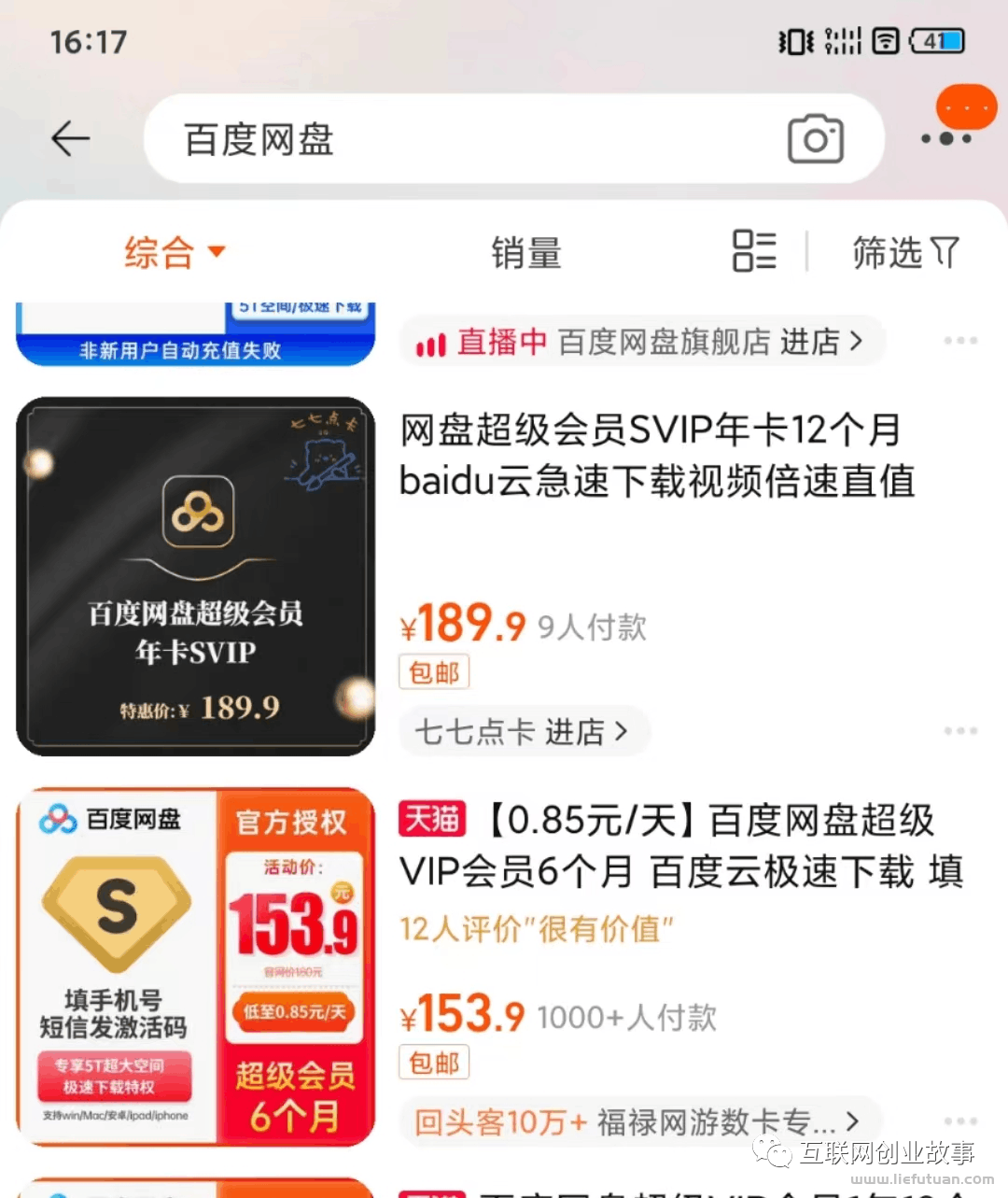
Task: Tap the back arrow to return
Action: [x=69, y=138]
